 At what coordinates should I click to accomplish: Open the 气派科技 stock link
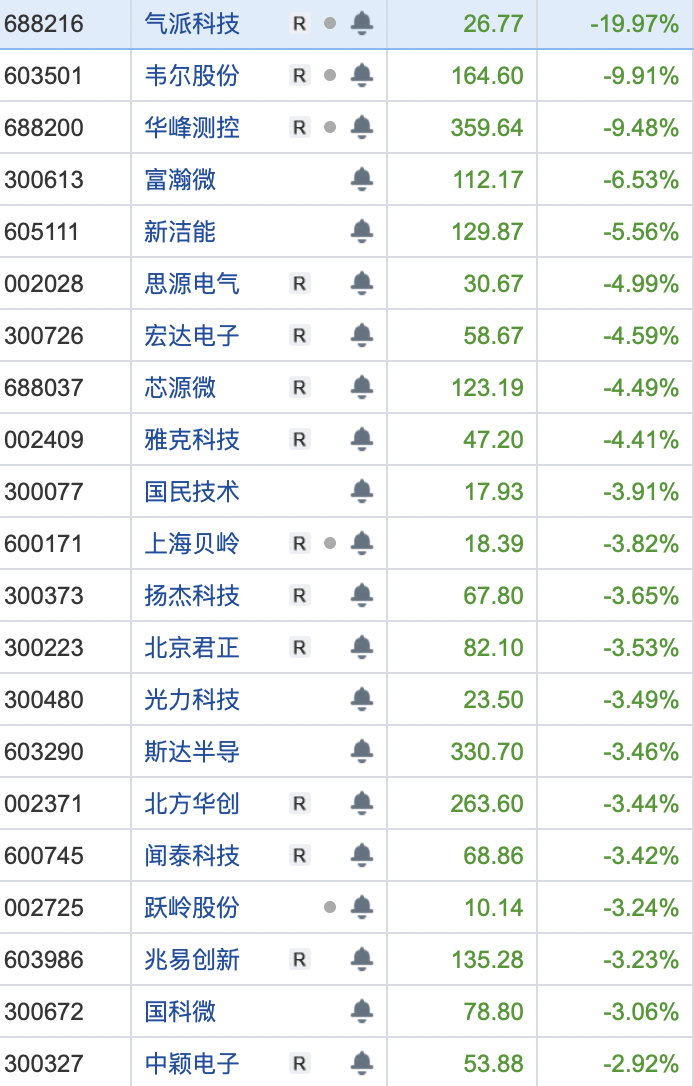(x=192, y=24)
